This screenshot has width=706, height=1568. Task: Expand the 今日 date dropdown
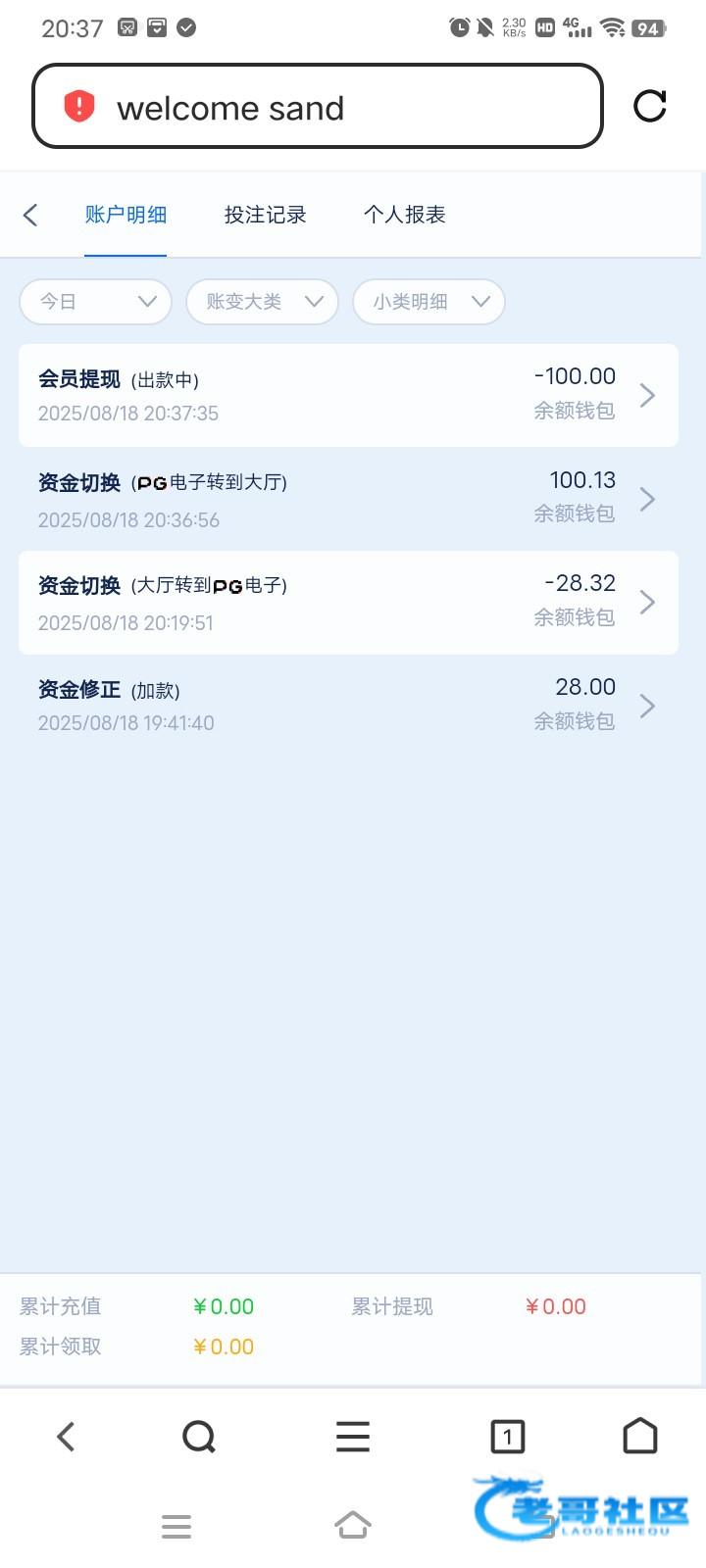pyautogui.click(x=96, y=302)
